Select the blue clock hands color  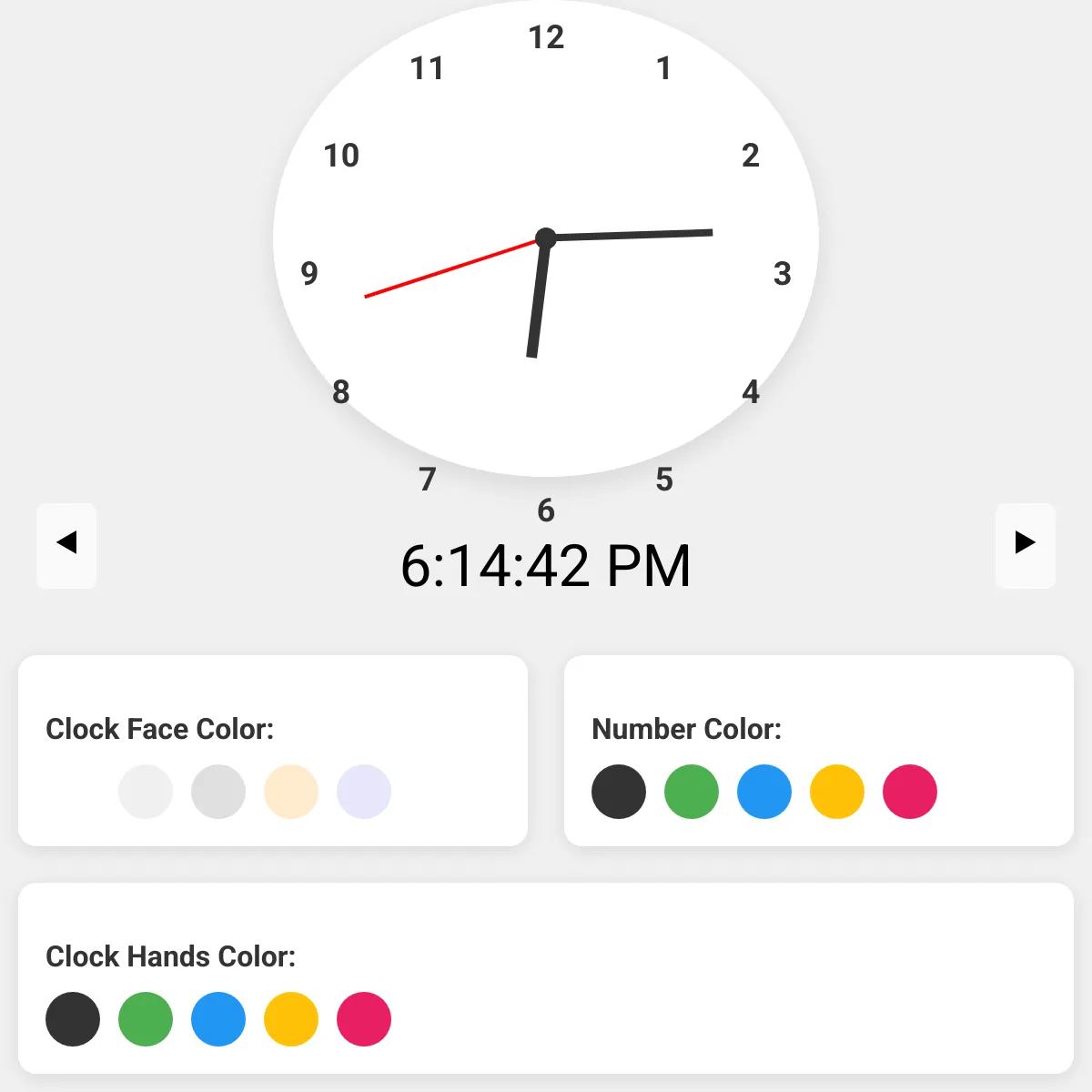(x=218, y=1019)
